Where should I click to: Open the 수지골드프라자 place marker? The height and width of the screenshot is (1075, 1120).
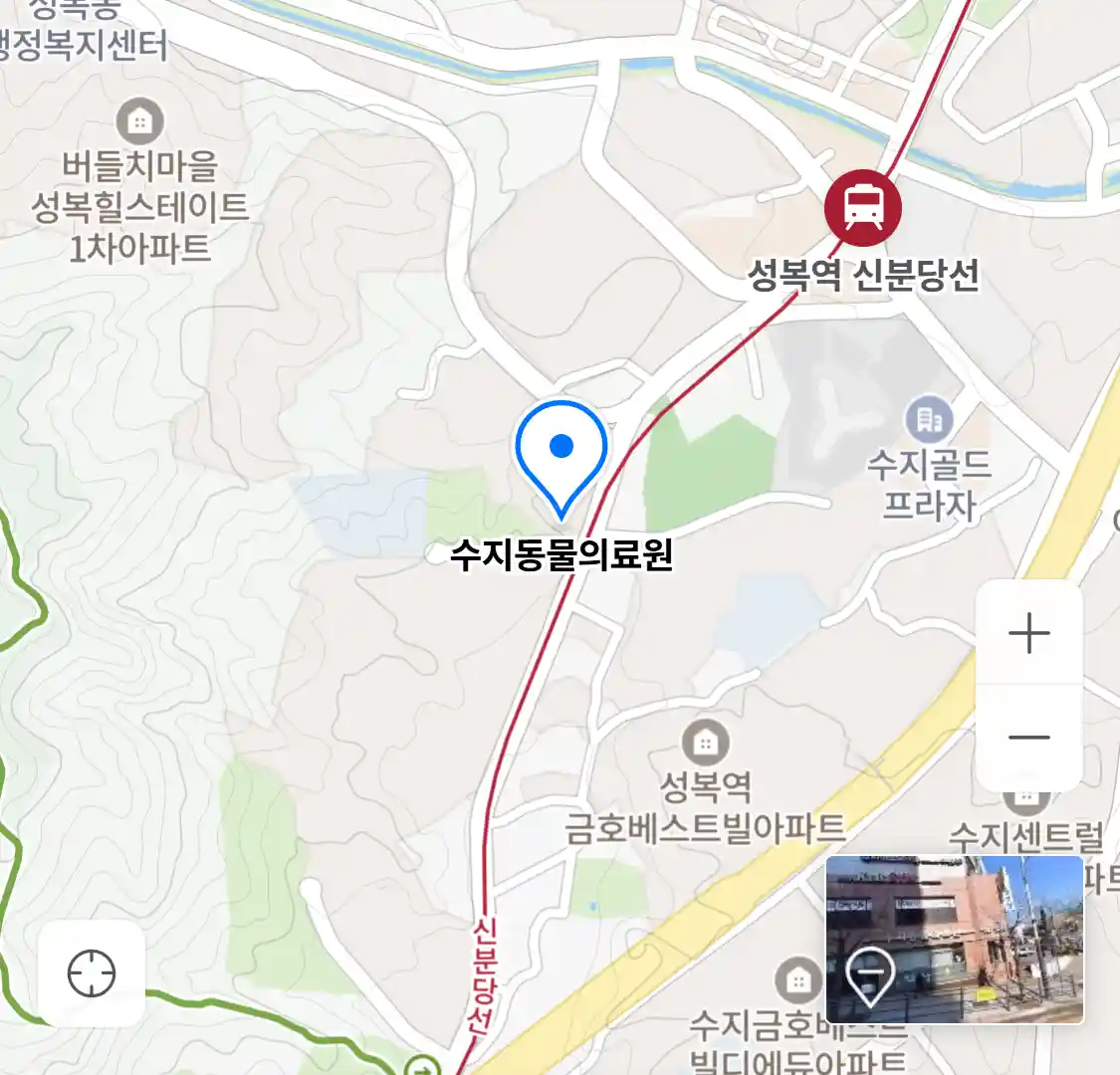929,420
